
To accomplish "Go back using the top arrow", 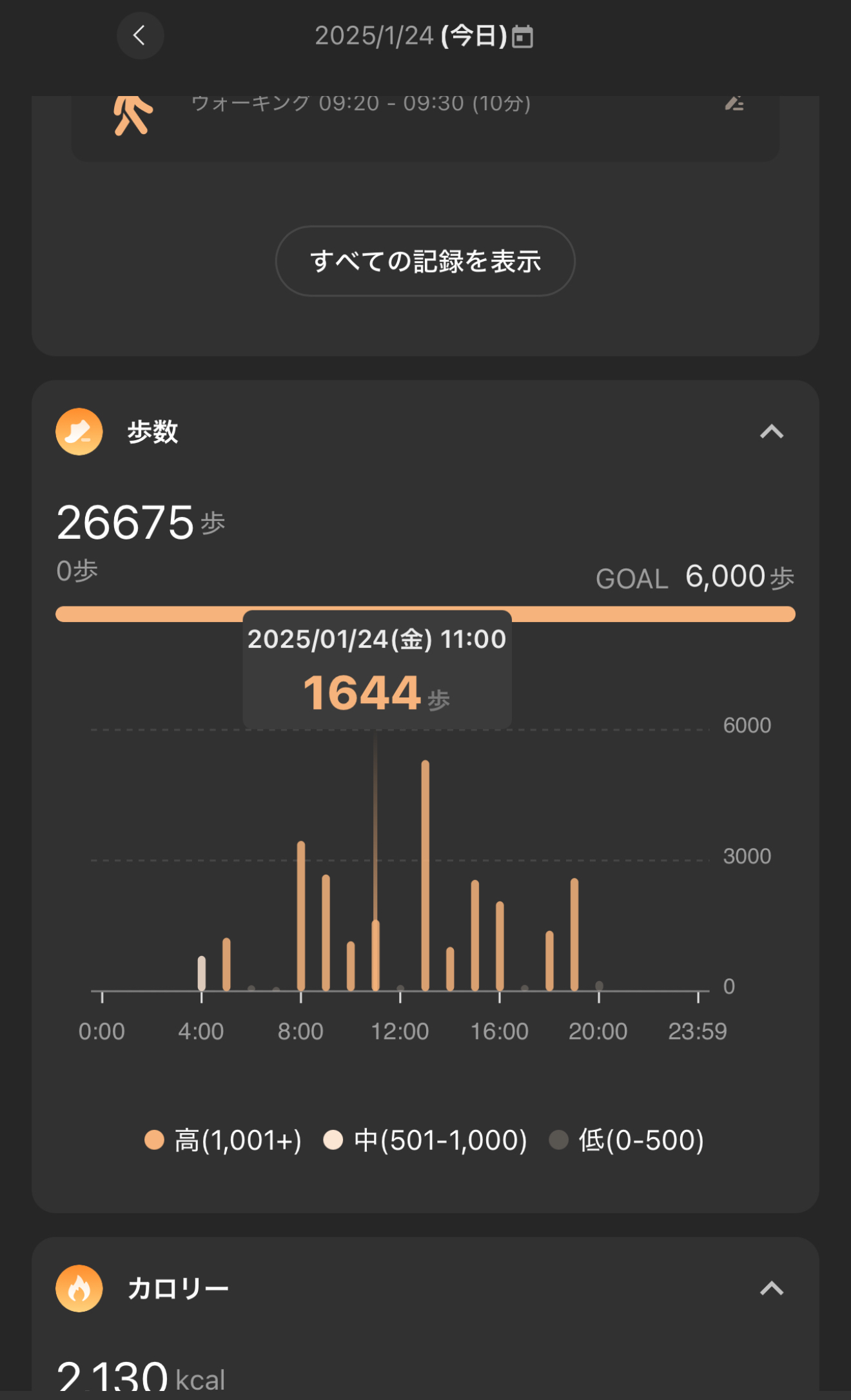I will pos(140,36).
